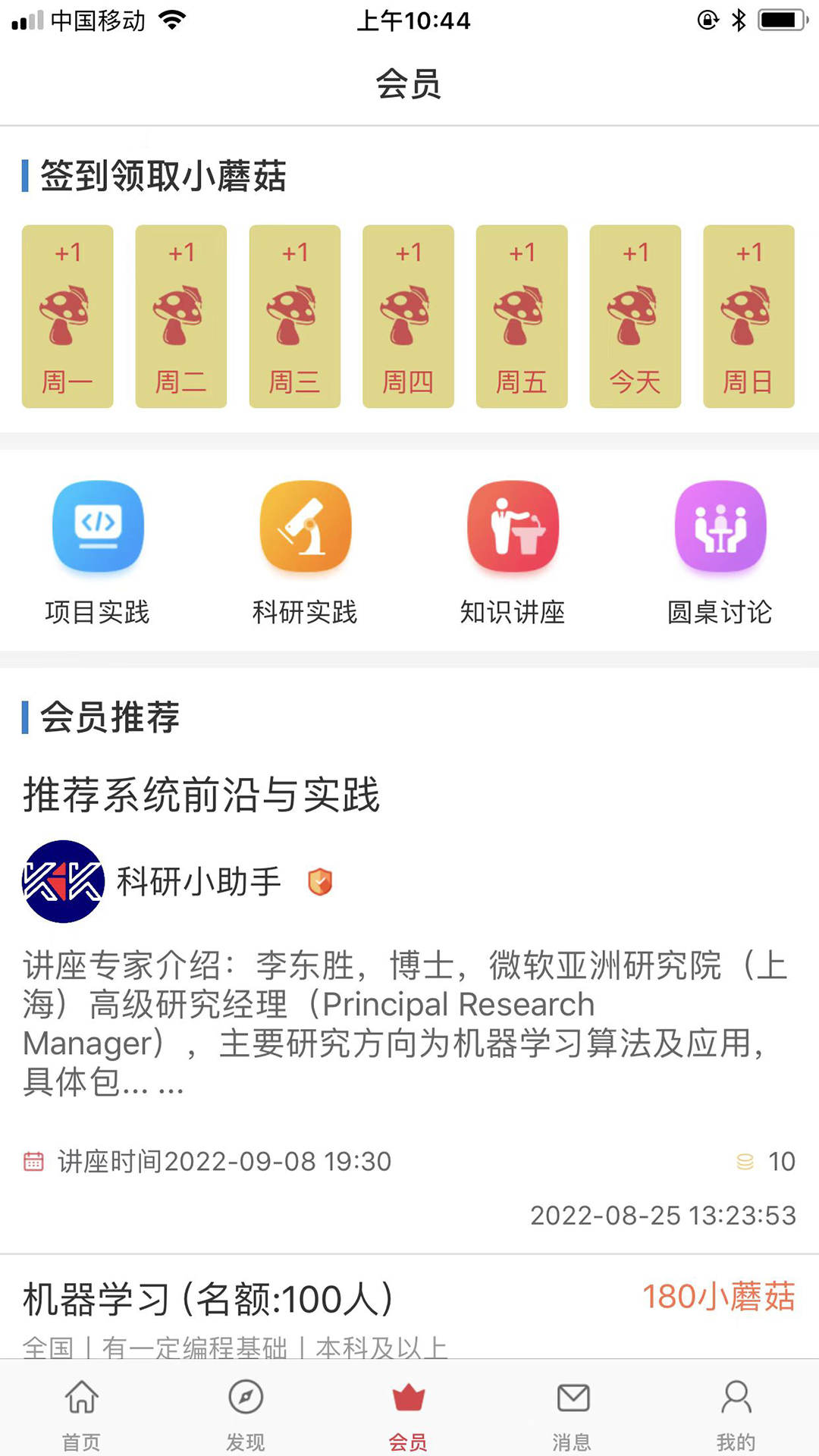
Task: Select the 科研实践 research practice icon
Action: tap(306, 526)
